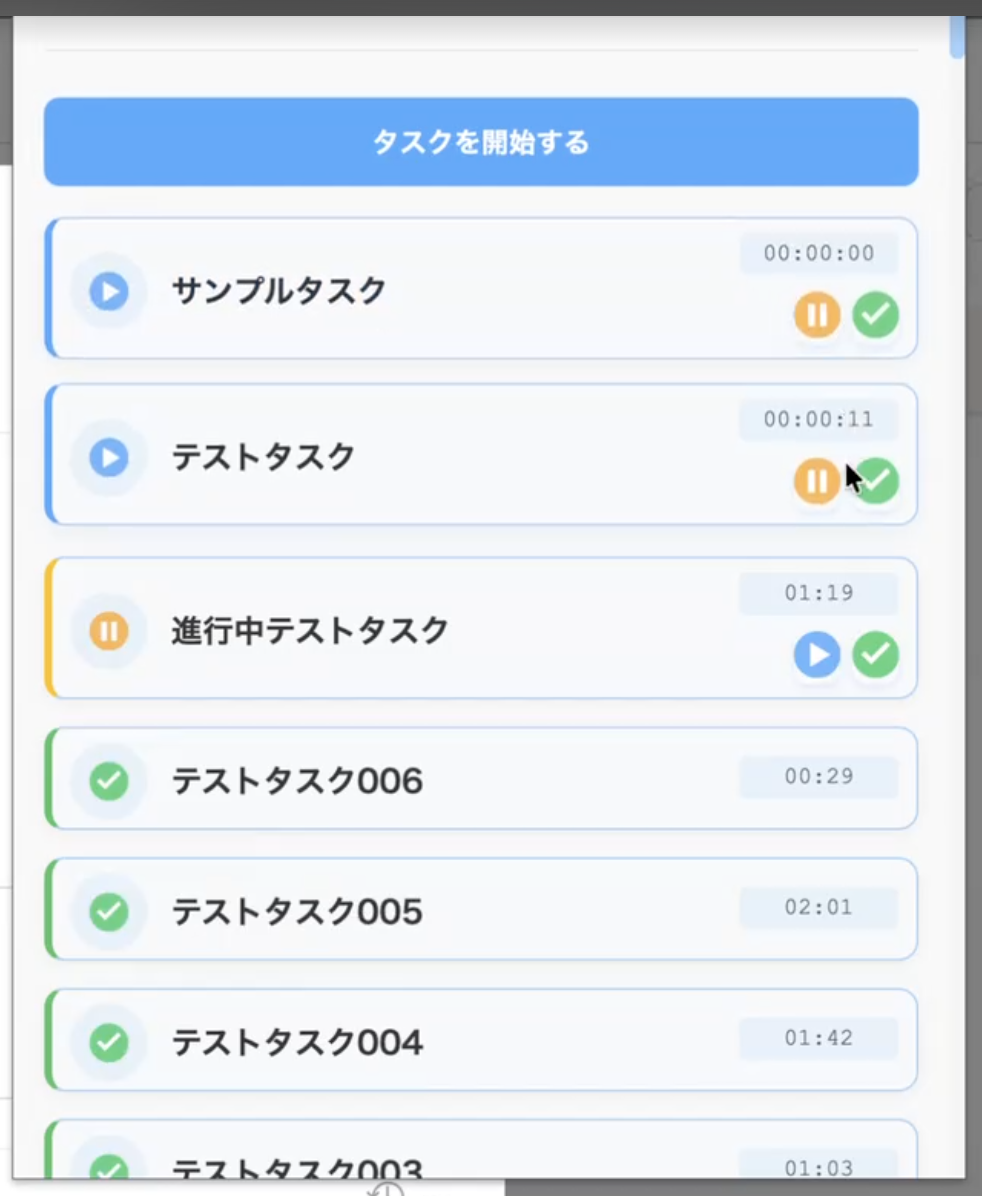Pause the サンプルタスク timer

816,314
